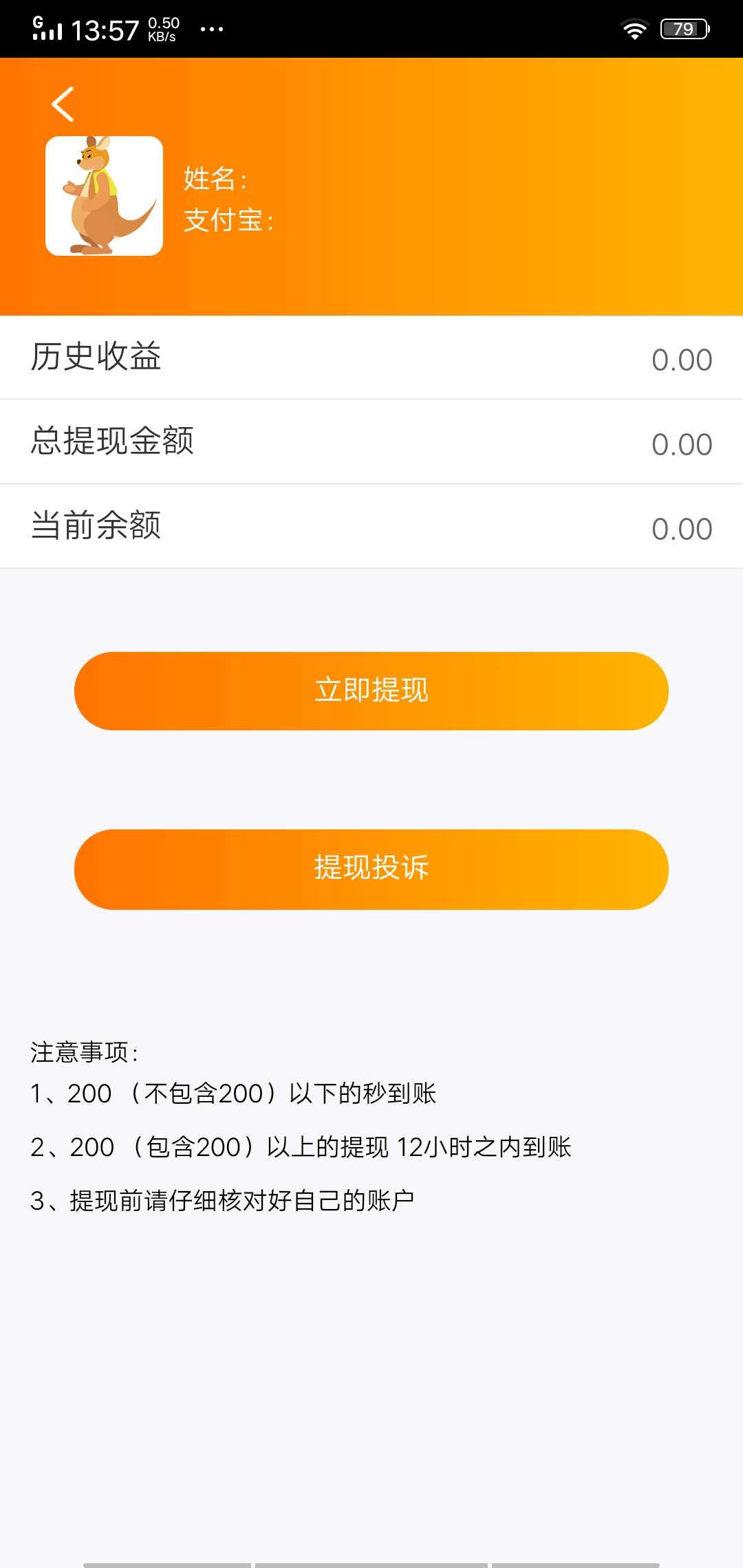743x1568 pixels.
Task: Tap the network speed indicator 0.50 KB/s
Action: tap(163, 28)
